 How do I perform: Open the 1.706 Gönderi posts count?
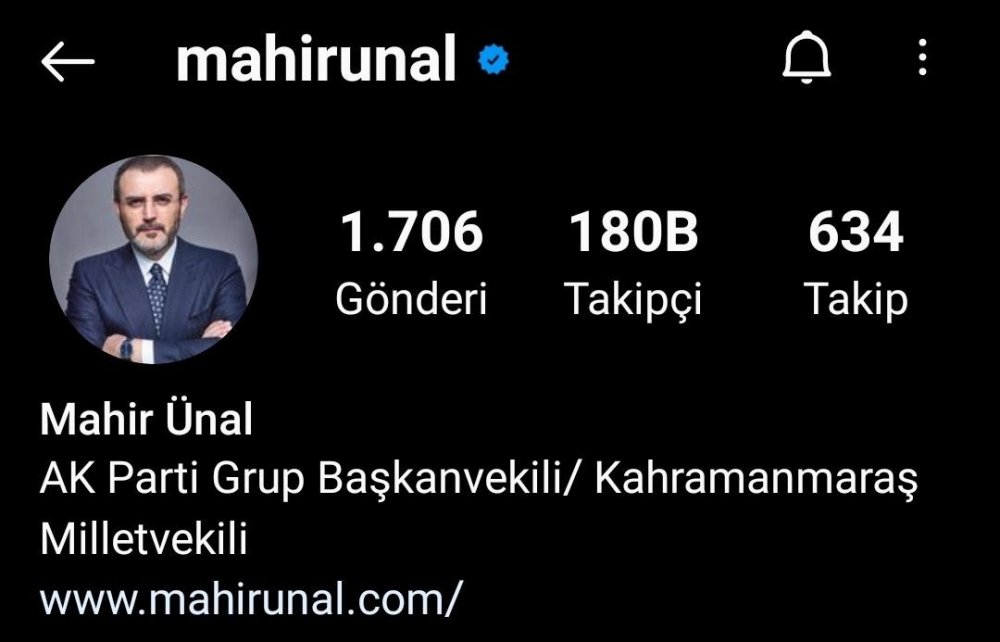click(x=411, y=262)
